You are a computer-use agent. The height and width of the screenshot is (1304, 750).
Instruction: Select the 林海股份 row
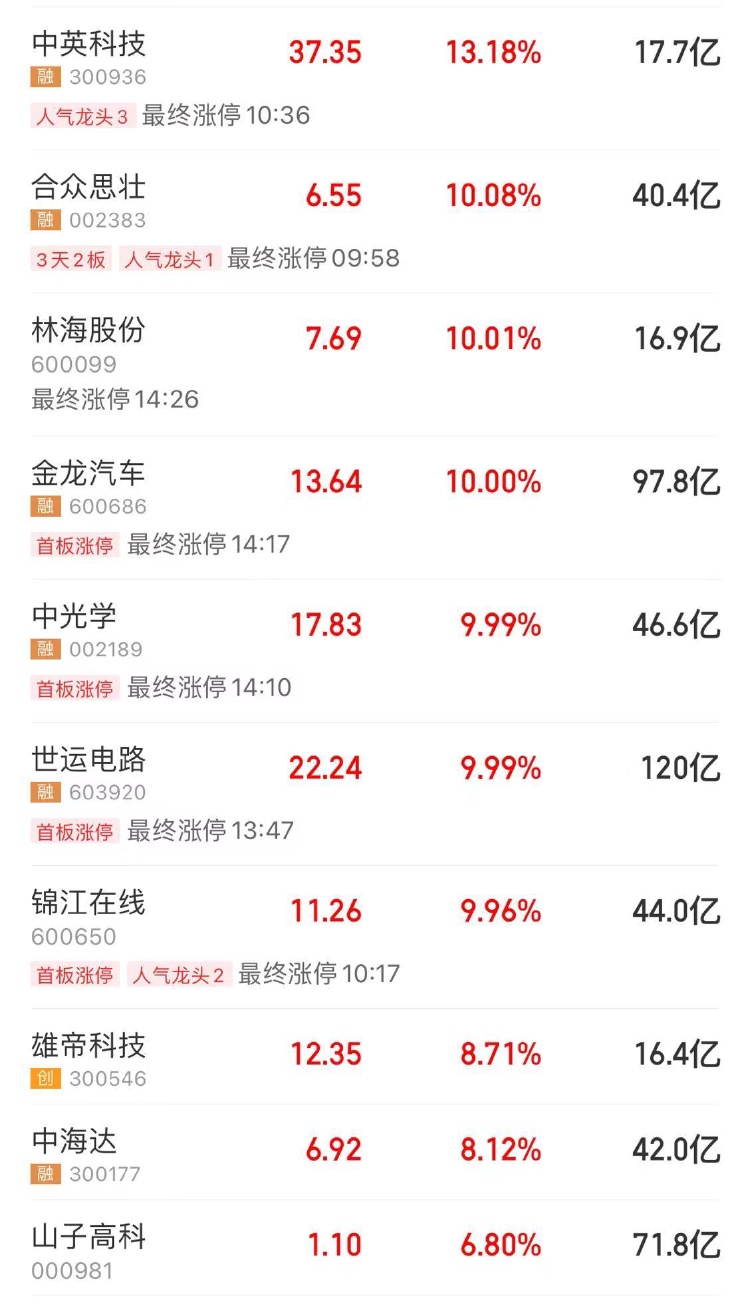click(x=375, y=364)
